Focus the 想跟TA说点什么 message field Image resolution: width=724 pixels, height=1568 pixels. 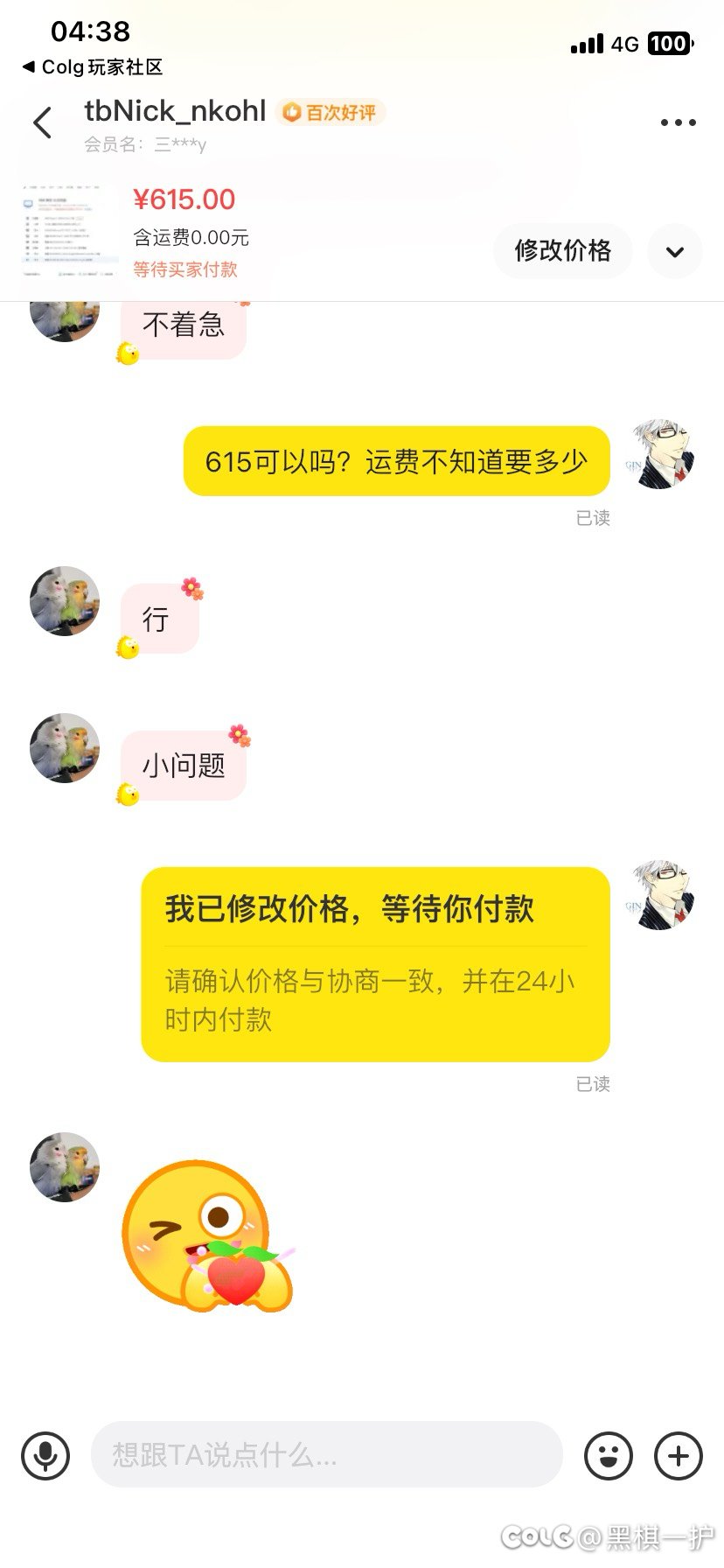[326, 1454]
